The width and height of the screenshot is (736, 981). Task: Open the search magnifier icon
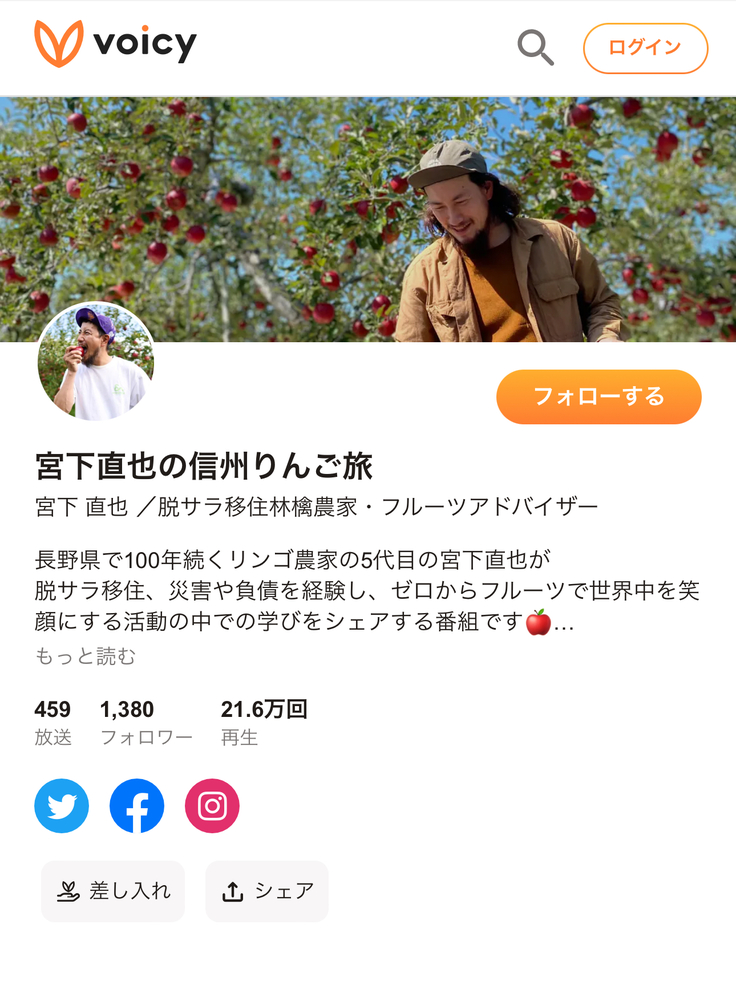point(535,47)
